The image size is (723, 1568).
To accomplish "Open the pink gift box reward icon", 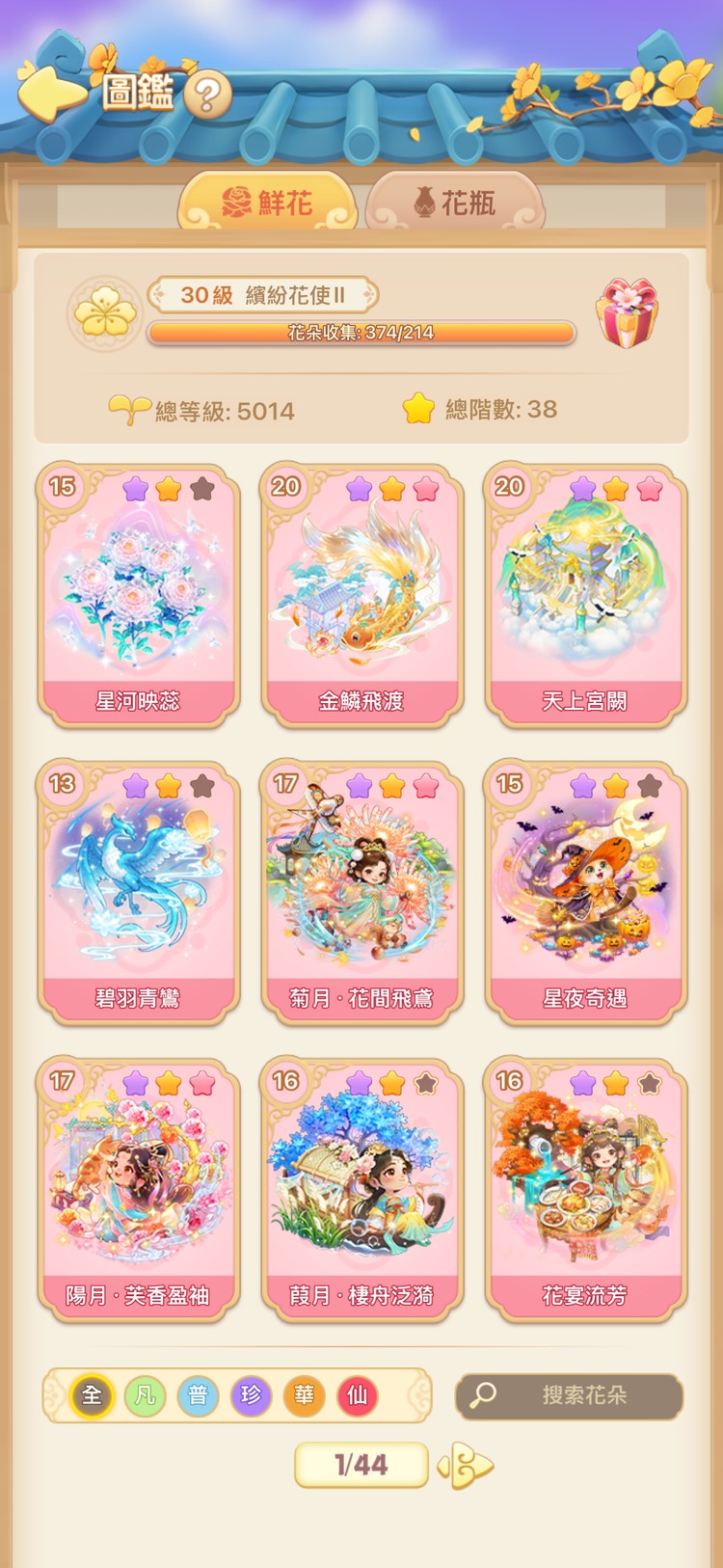I will 629,313.
